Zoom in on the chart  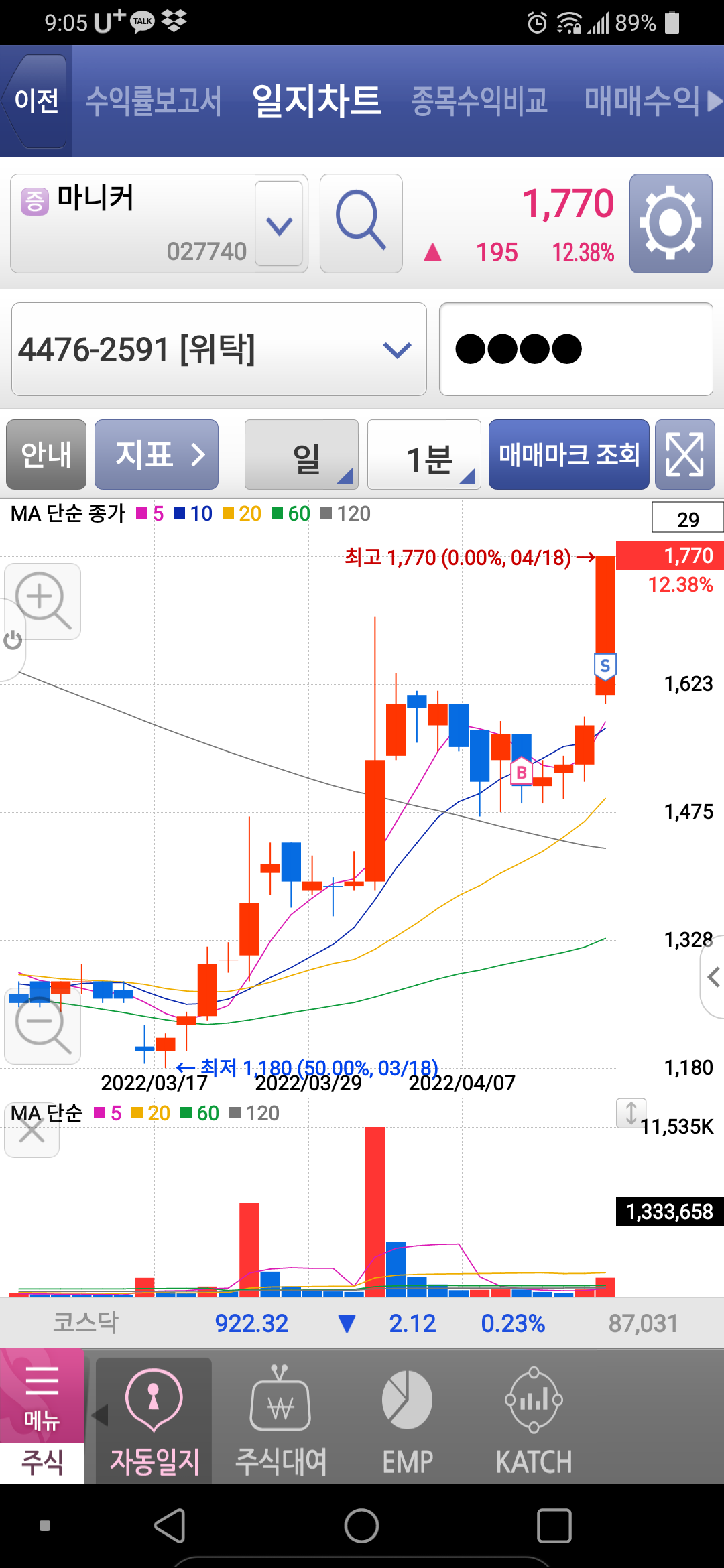click(x=42, y=601)
